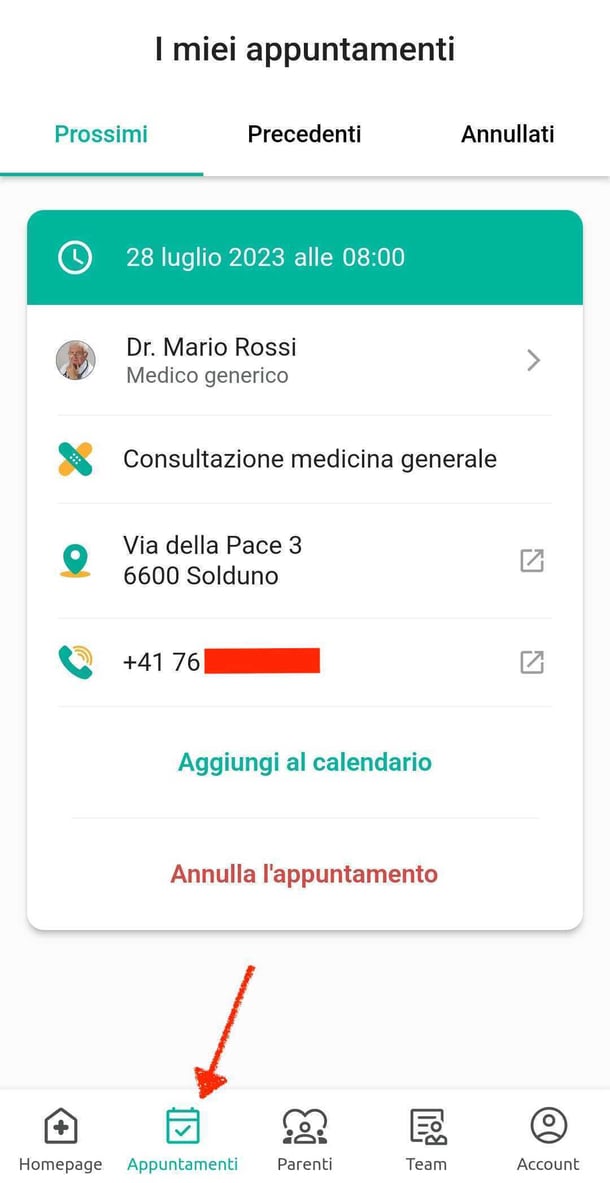Call the +41 76 phone number
The width and height of the screenshot is (610, 1183).
[x=532, y=662]
